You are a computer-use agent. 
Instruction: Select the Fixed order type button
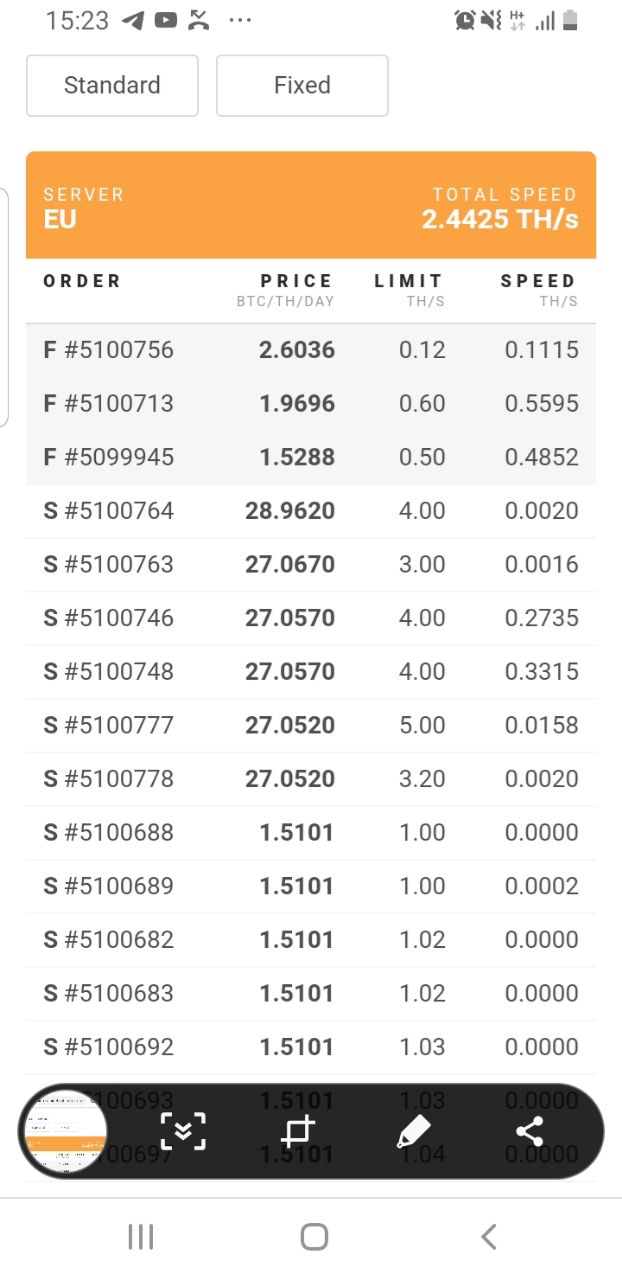point(302,86)
